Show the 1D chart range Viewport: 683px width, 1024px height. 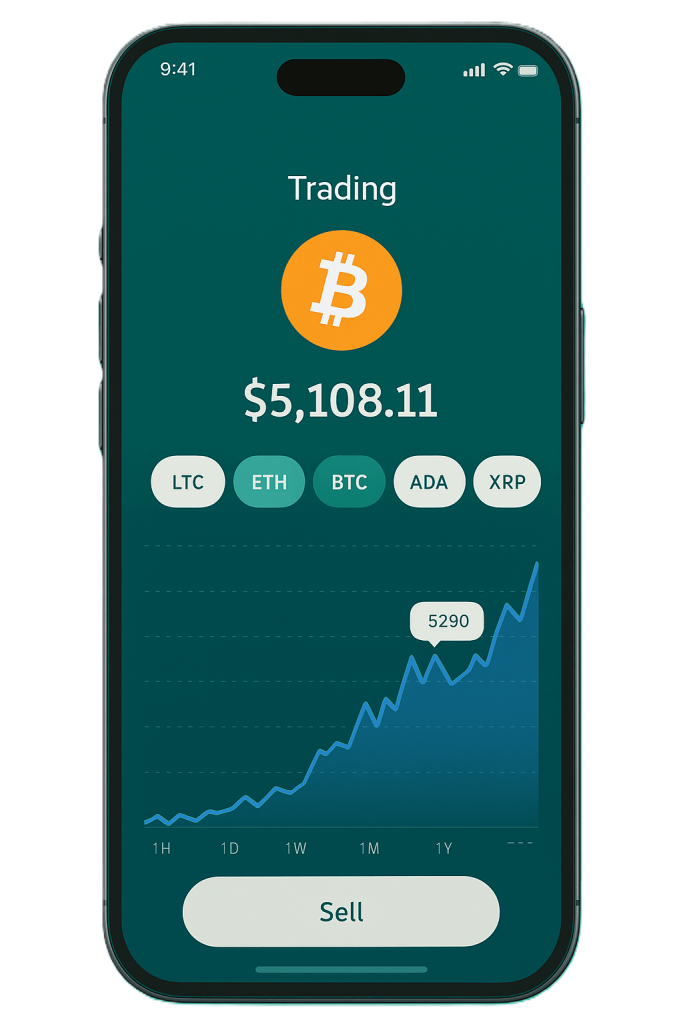[229, 848]
